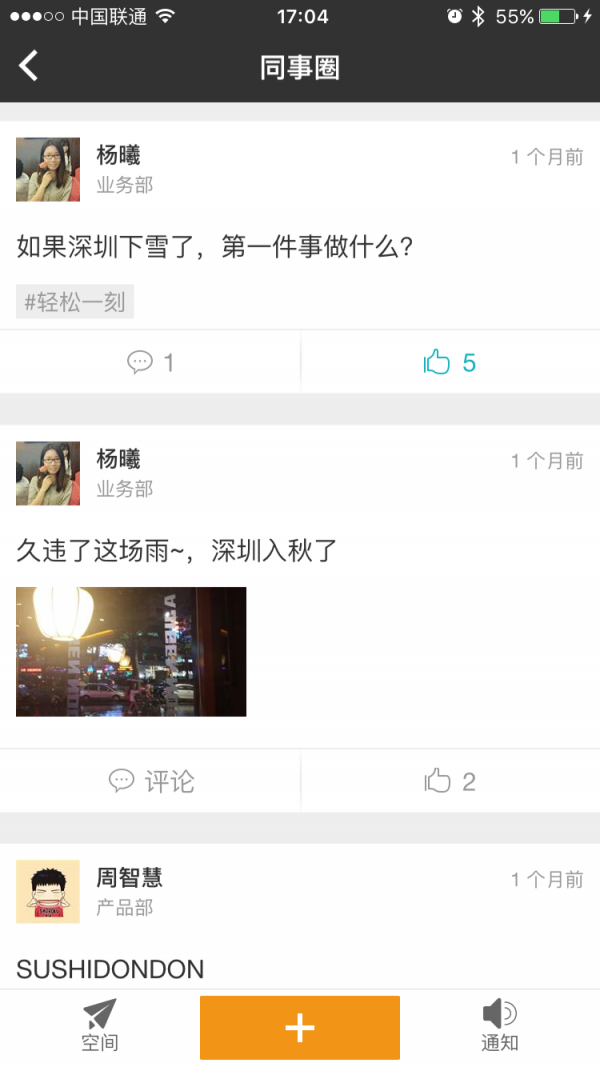
Task: Switch to the 通知 tab
Action: [x=499, y=1027]
